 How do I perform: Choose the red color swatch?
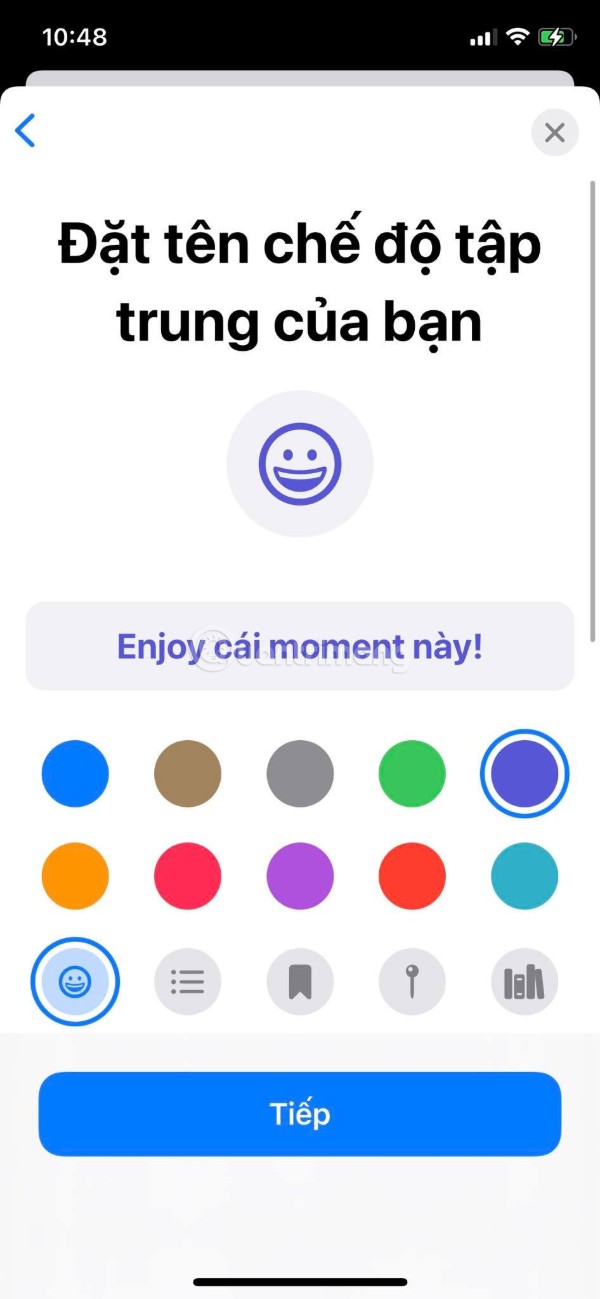(412, 876)
